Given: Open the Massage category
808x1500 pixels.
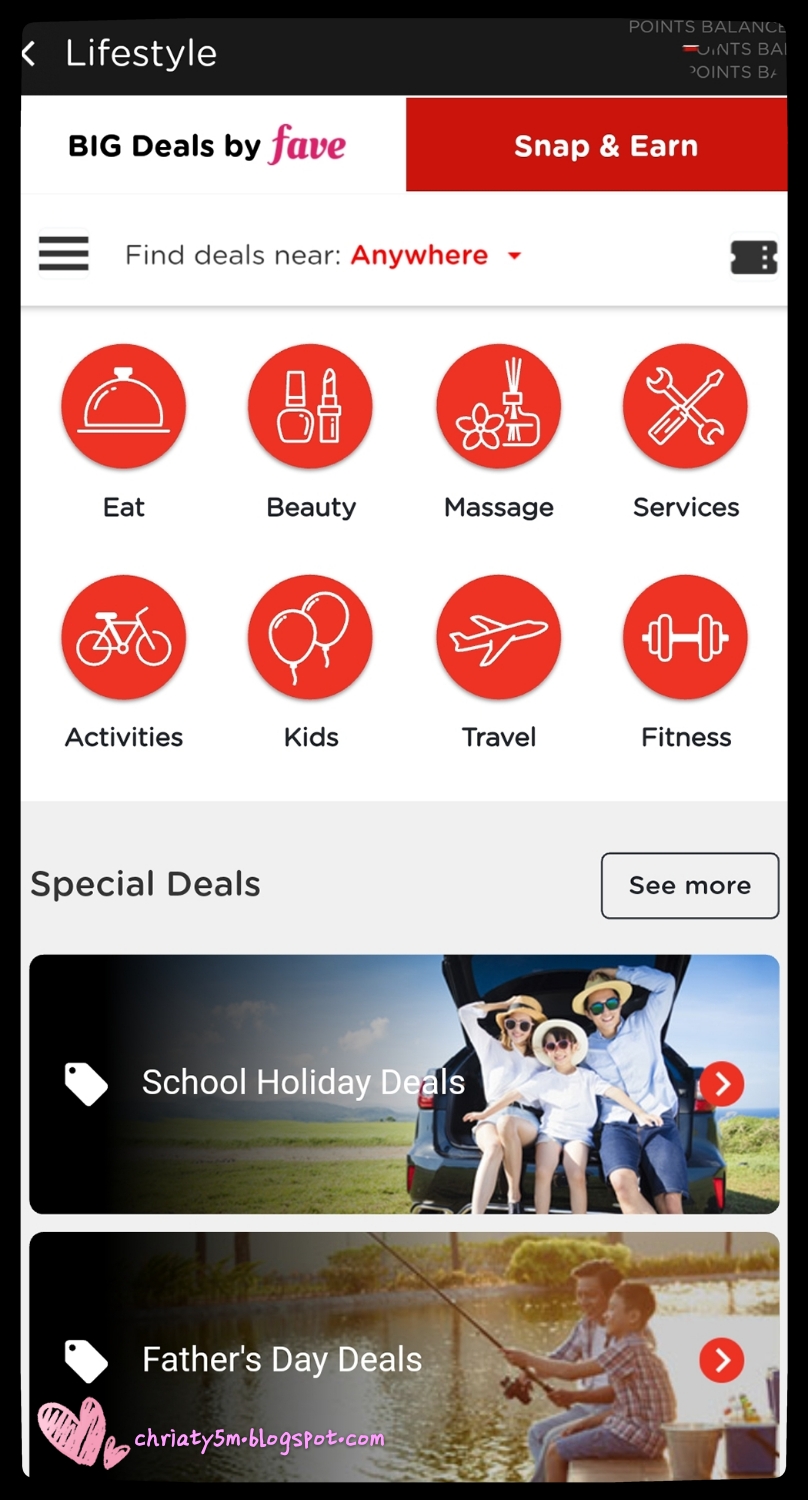Looking at the screenshot, I should 498,407.
